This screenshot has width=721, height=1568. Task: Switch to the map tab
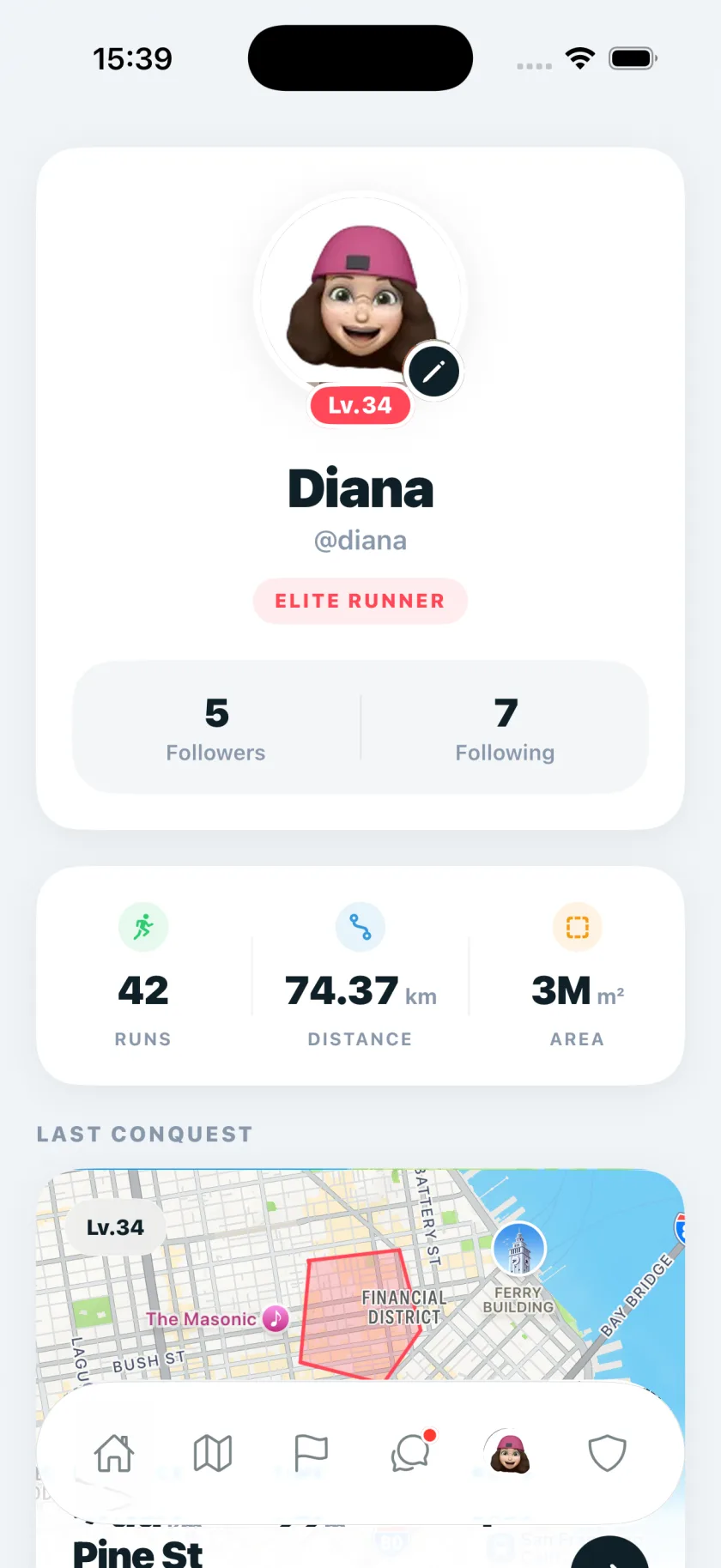pos(213,1453)
